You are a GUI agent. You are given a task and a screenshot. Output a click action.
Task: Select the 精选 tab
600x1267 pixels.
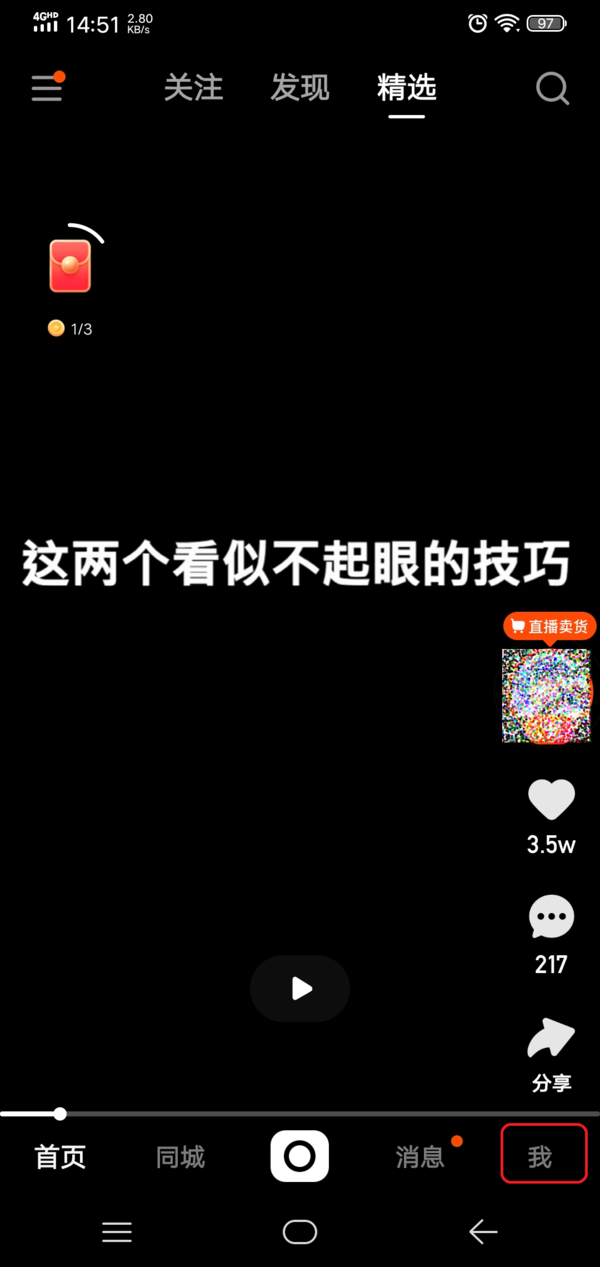(407, 88)
